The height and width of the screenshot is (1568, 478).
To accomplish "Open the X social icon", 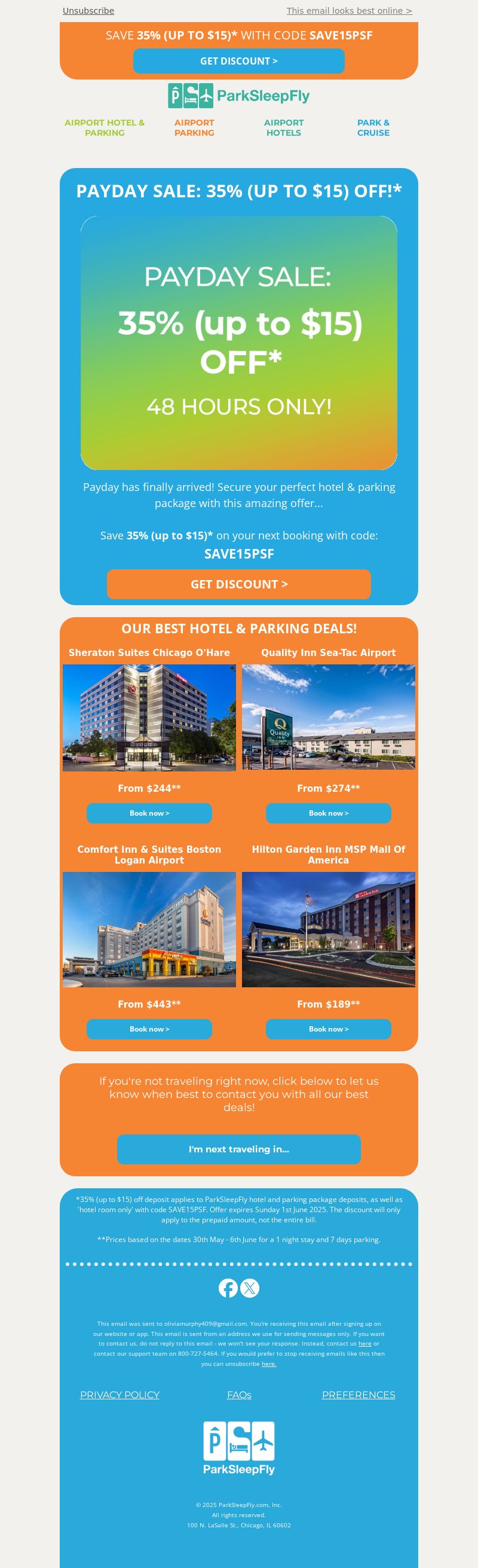I will point(250,1288).
